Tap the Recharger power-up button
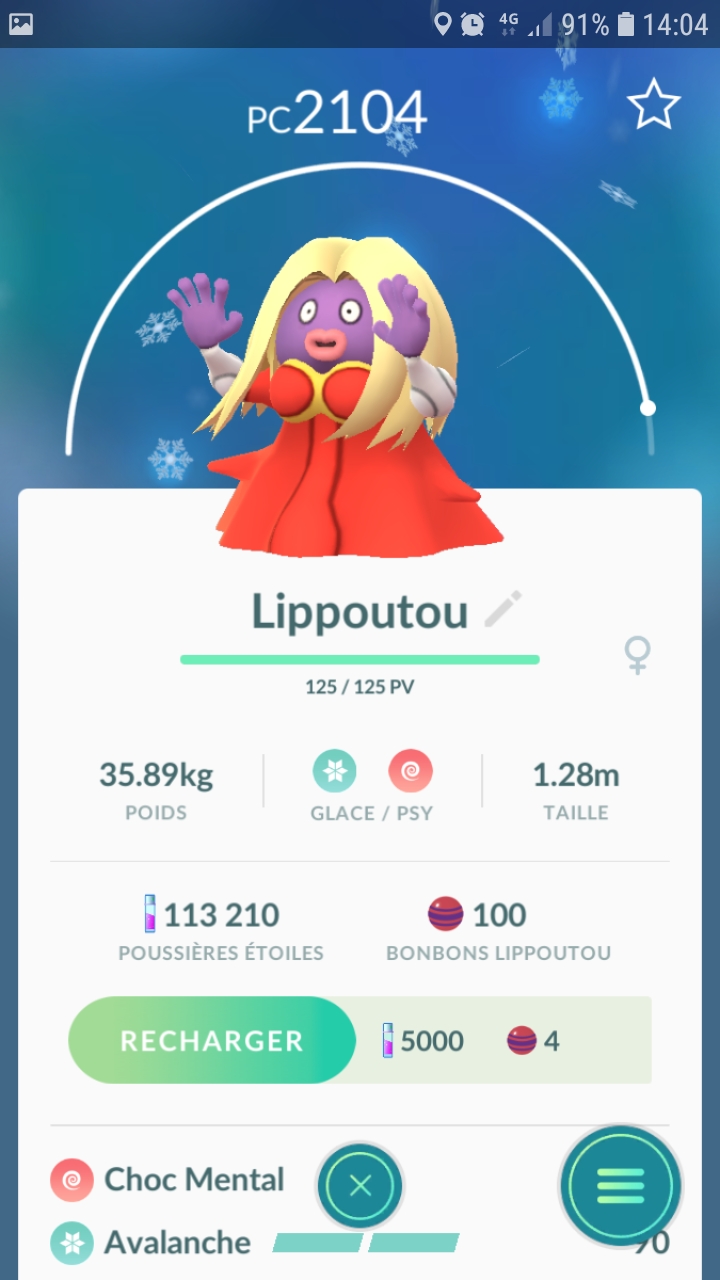 coord(212,1040)
